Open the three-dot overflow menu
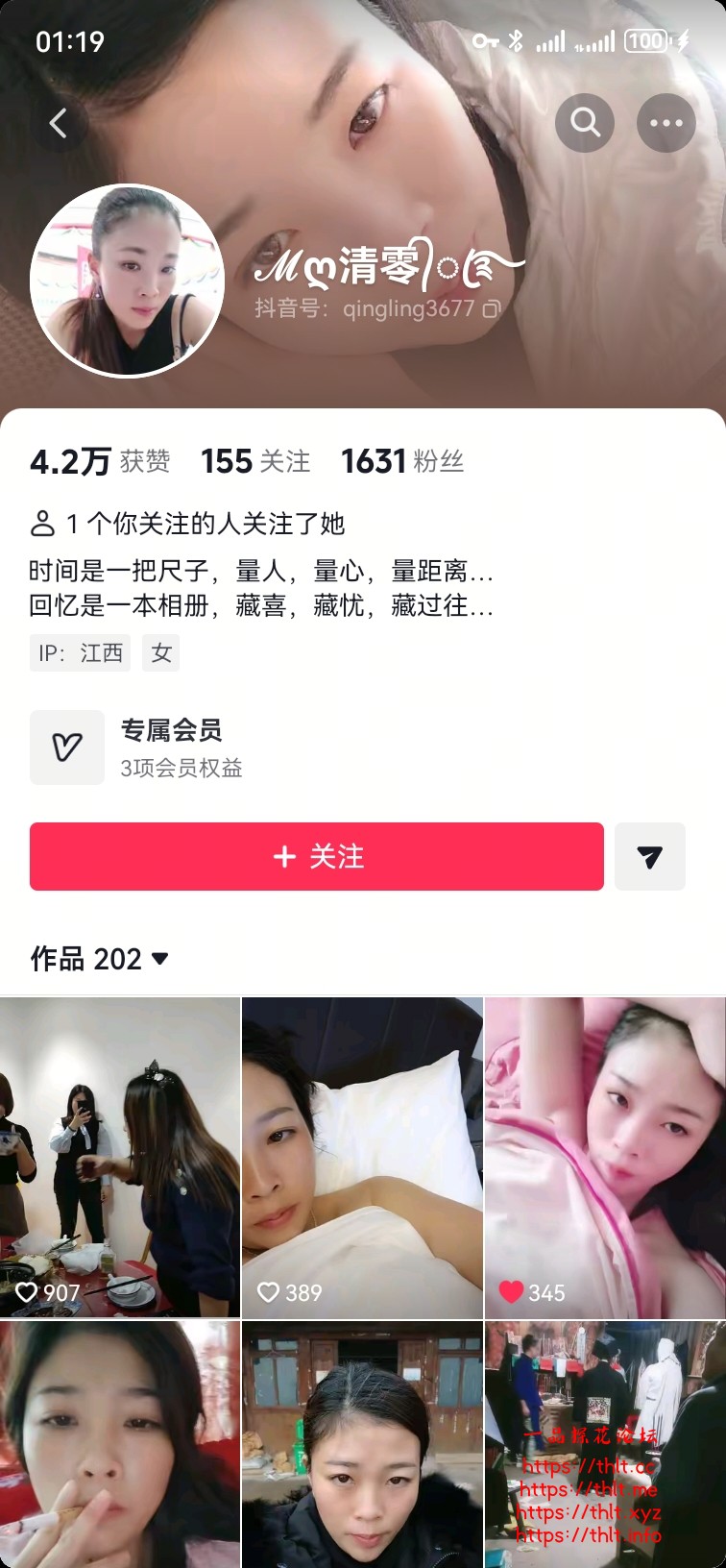This screenshot has height=1568, width=726. pyautogui.click(x=665, y=123)
